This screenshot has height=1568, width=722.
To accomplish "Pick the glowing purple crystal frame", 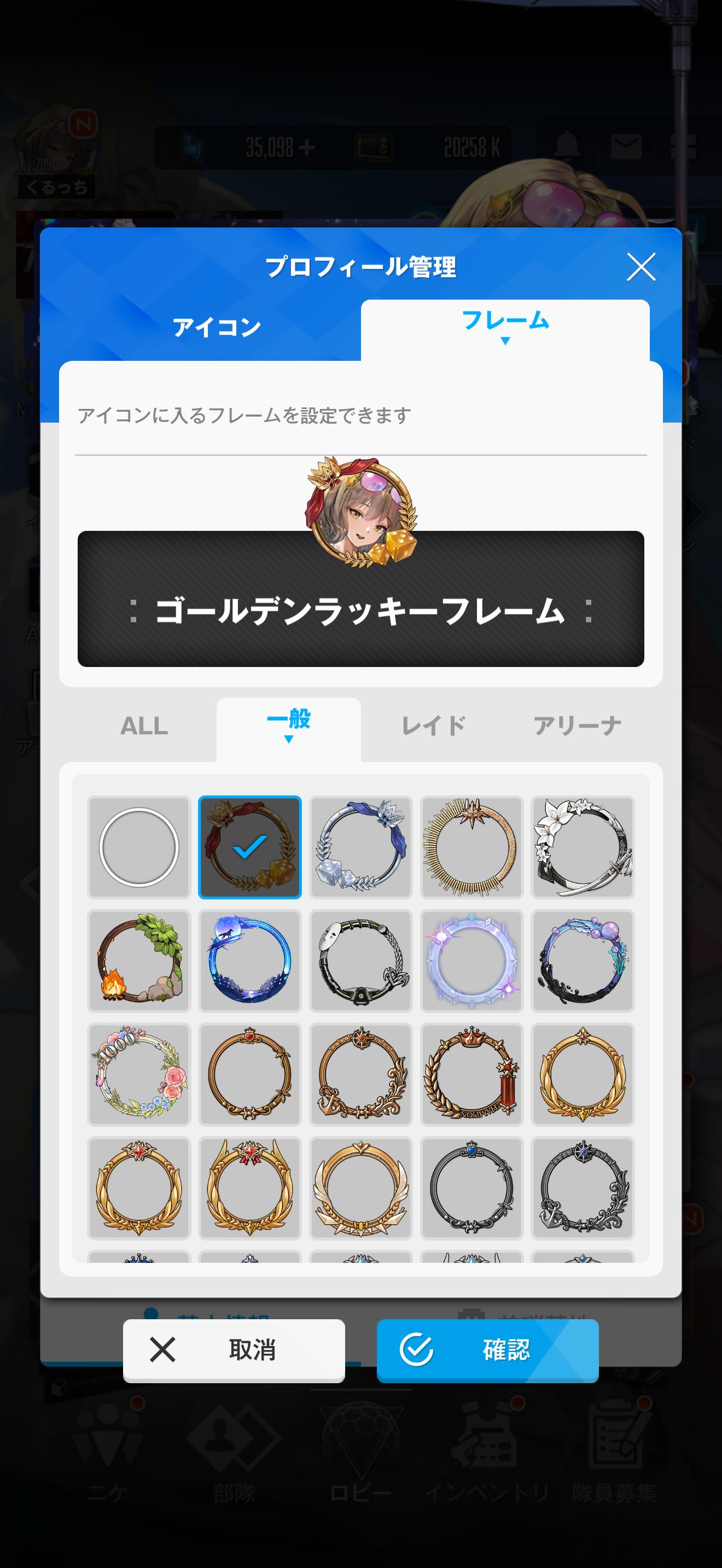I will 472,961.
